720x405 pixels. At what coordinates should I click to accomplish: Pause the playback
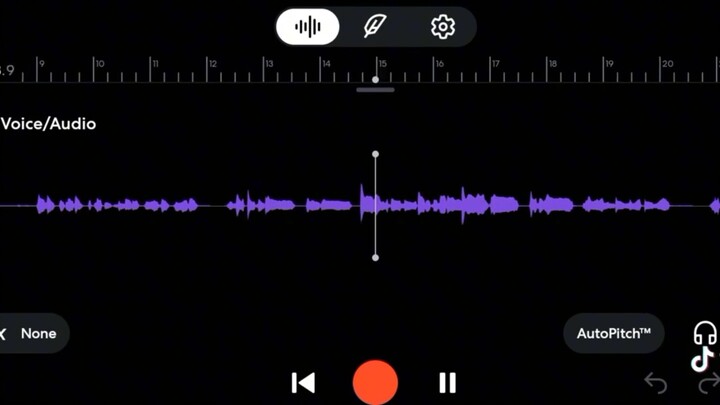pyautogui.click(x=447, y=382)
